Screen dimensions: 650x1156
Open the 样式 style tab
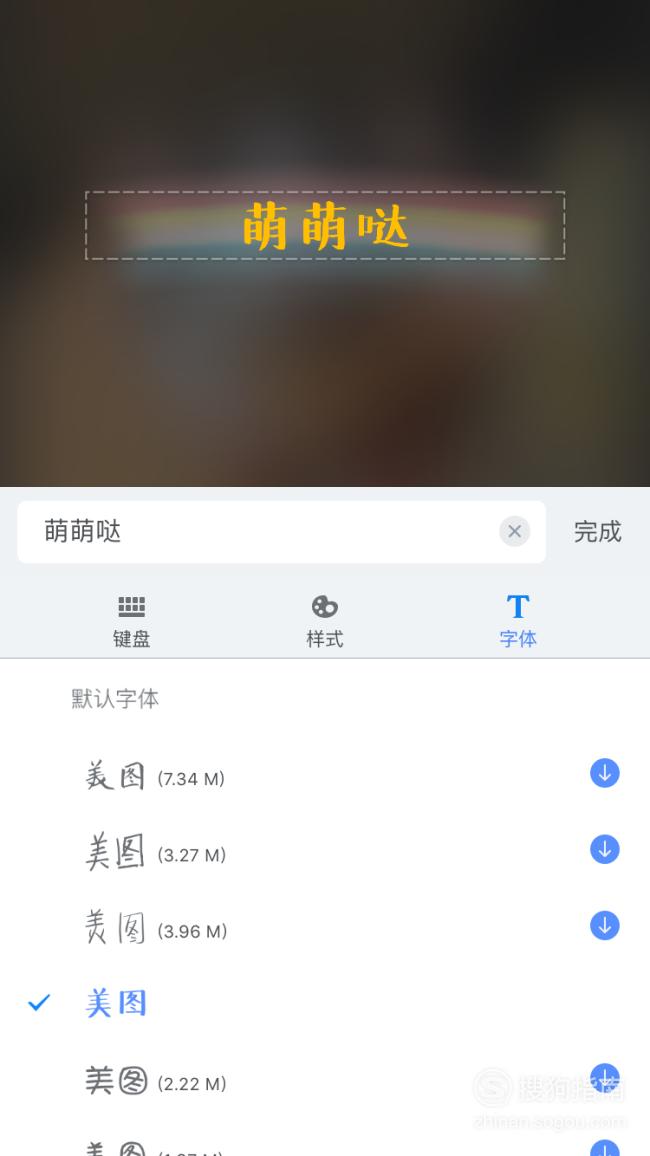click(x=324, y=621)
